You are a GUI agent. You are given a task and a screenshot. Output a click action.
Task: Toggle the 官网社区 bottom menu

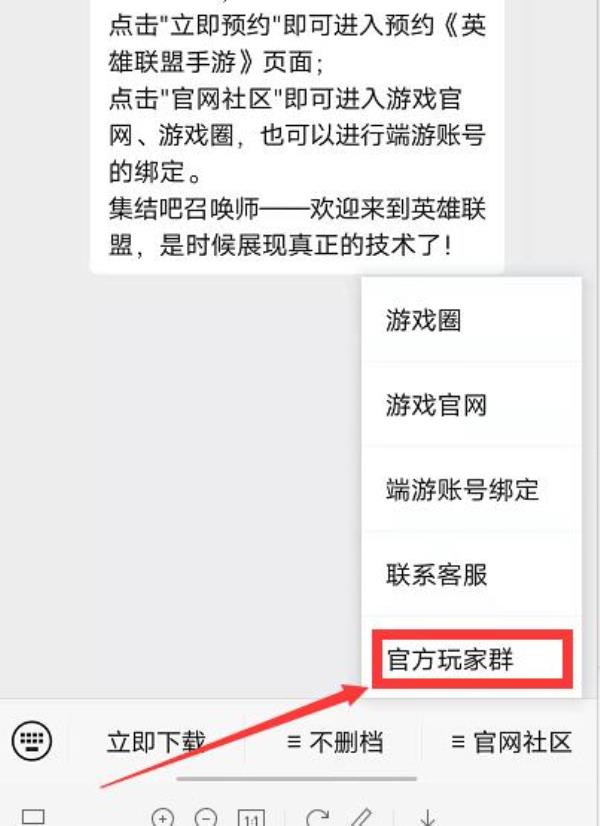coord(511,742)
